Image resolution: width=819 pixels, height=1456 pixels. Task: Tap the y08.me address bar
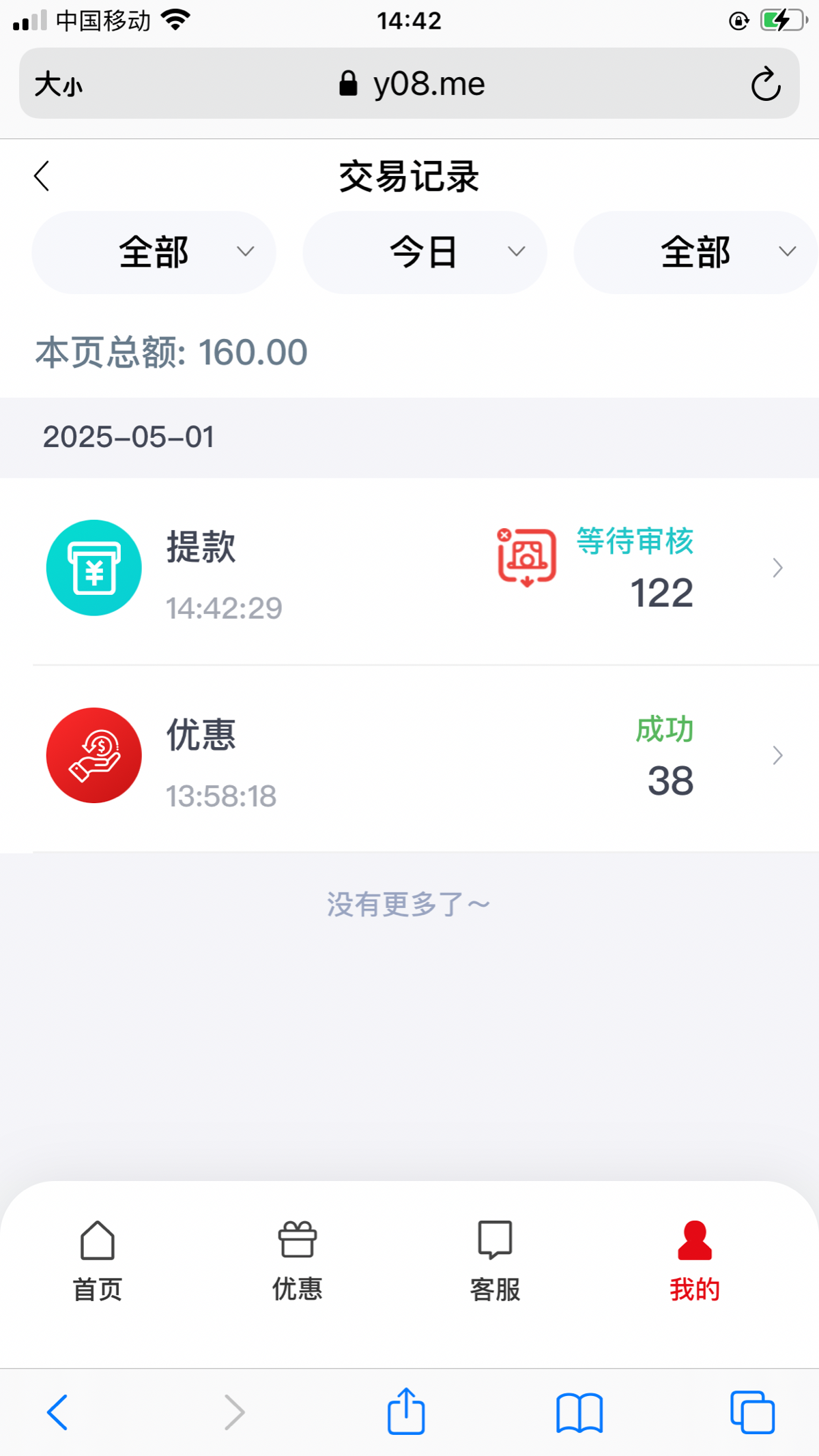pyautogui.click(x=412, y=85)
